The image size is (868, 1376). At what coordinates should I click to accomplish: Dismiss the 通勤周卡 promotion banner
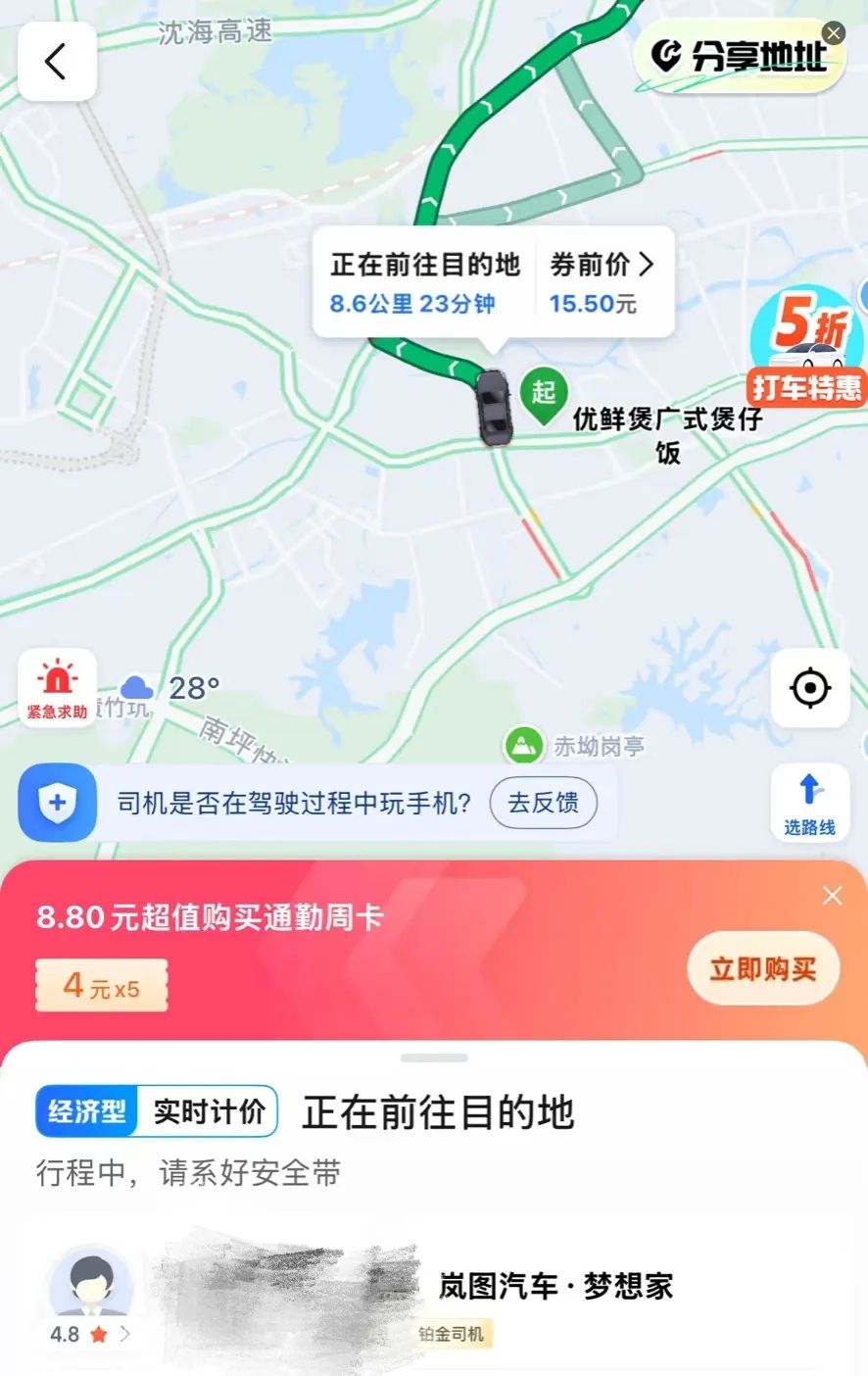click(832, 896)
